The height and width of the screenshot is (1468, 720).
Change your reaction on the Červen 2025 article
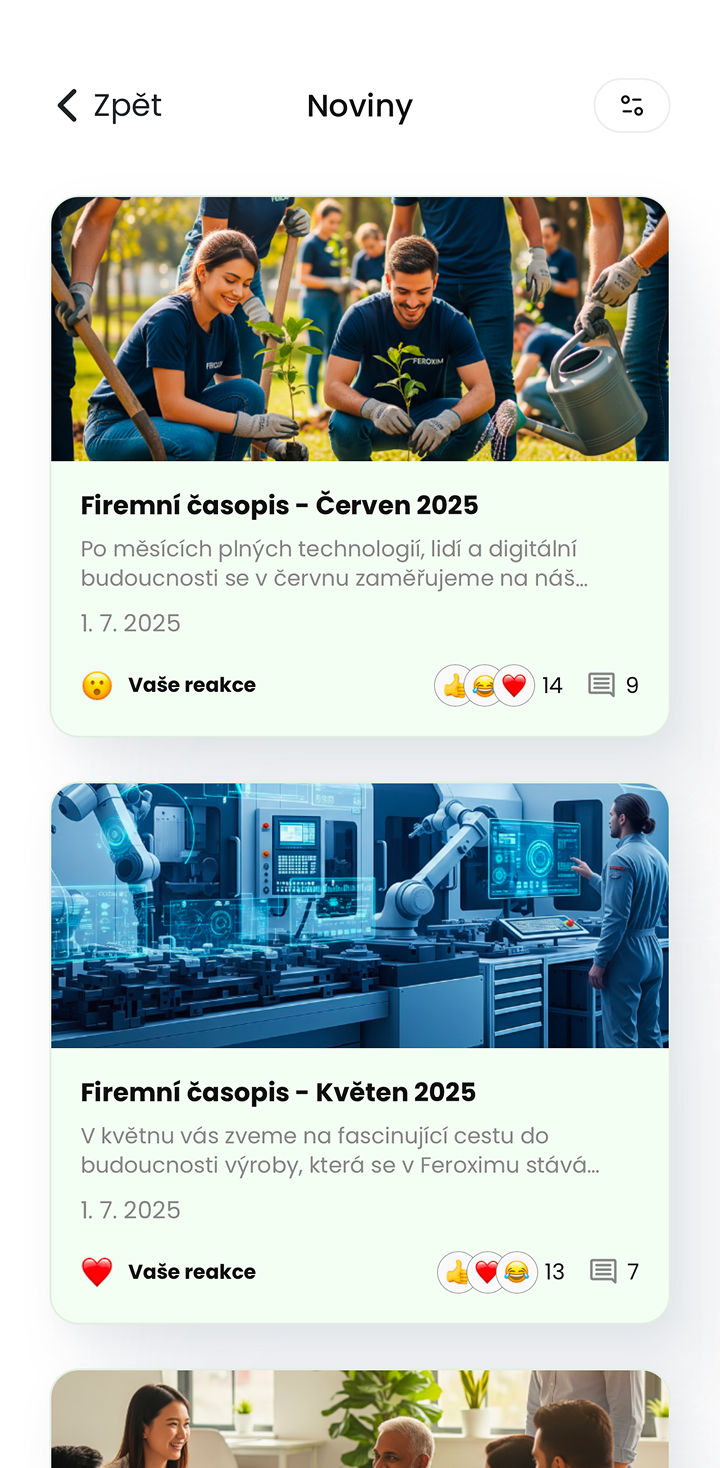pyautogui.click(x=169, y=685)
